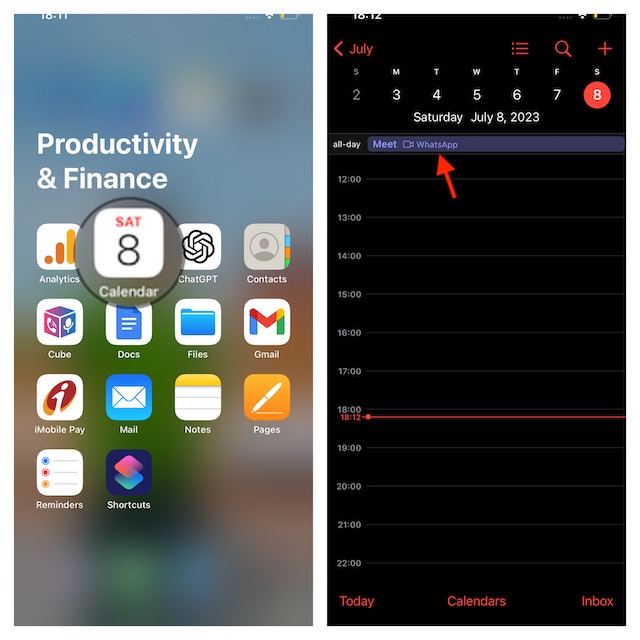Open the Mail app

[129, 397]
